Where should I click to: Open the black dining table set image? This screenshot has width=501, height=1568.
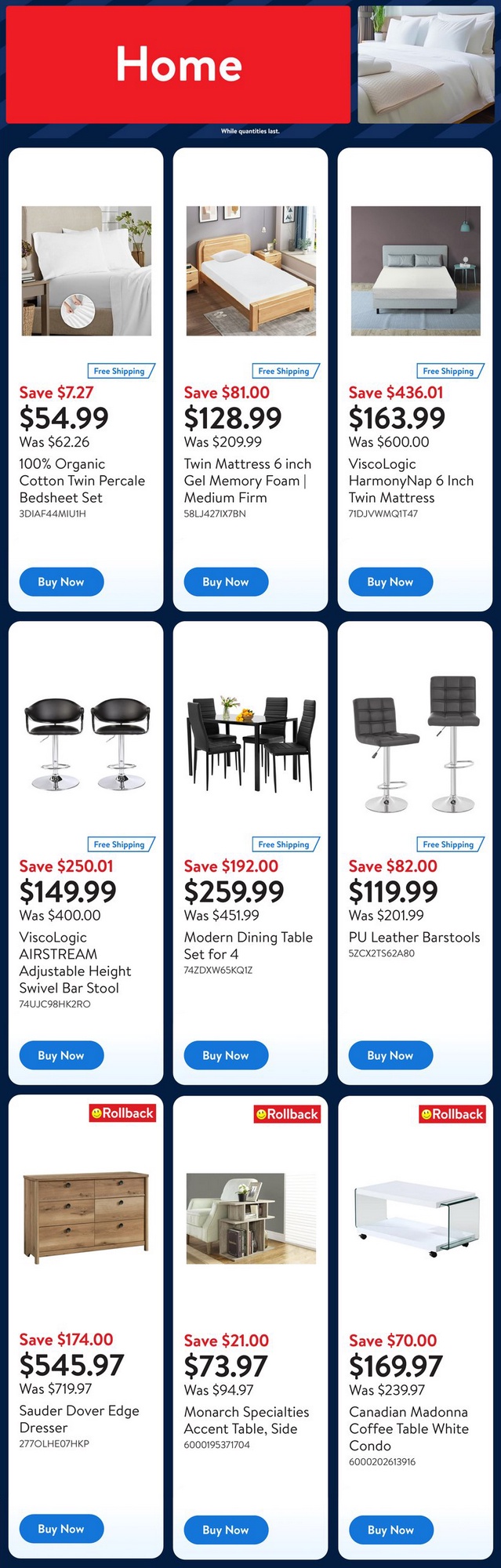click(x=251, y=743)
